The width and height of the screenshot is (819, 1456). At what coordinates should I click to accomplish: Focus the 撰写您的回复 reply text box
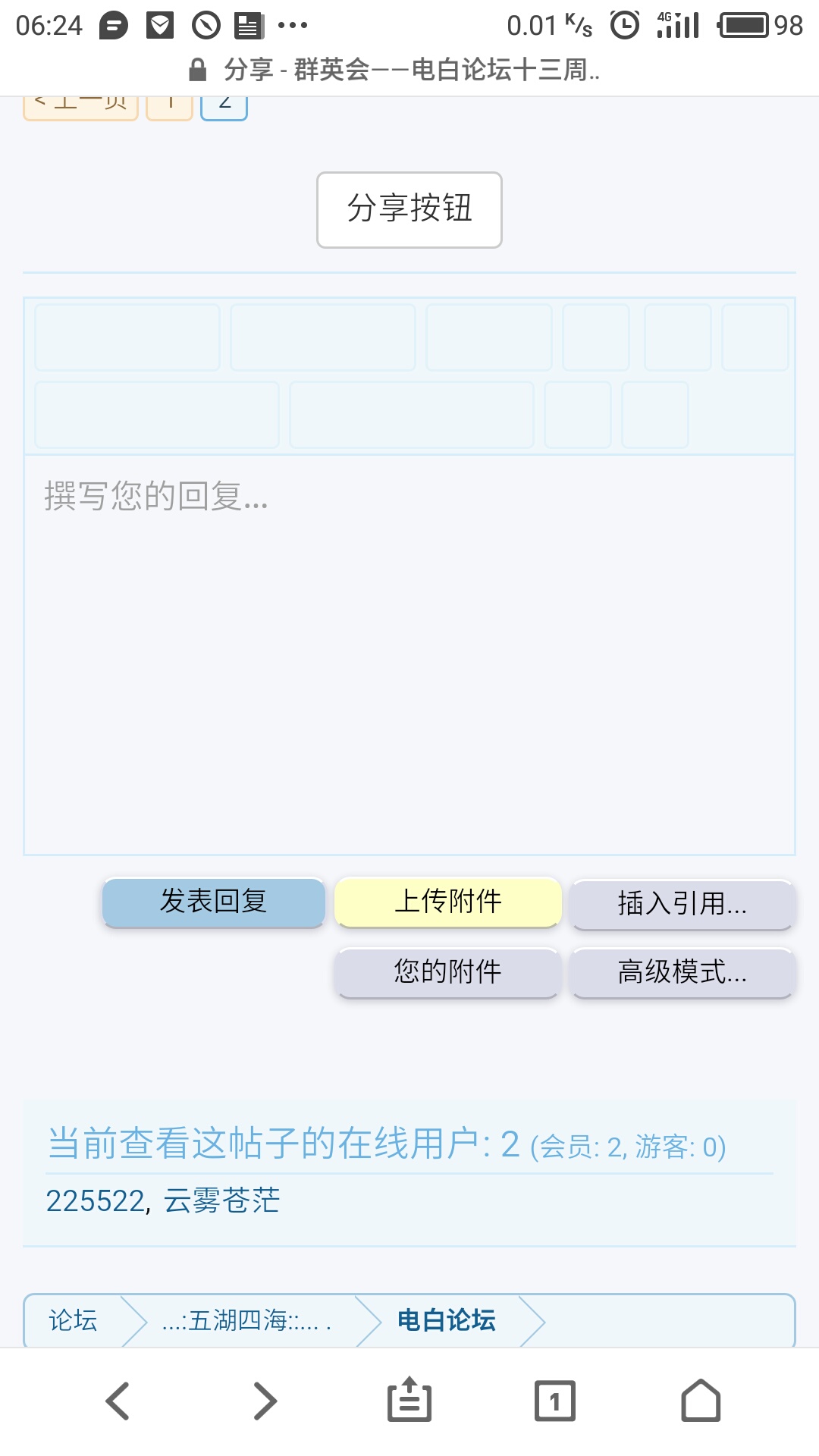click(x=409, y=652)
